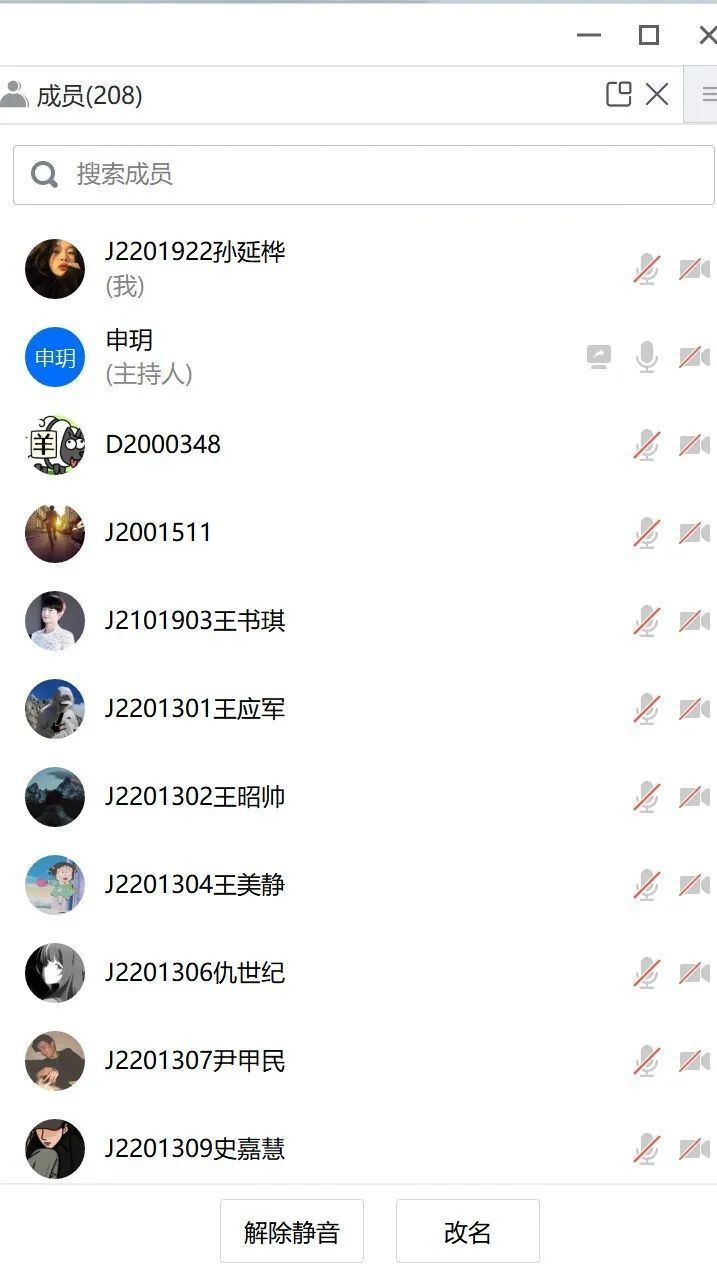Maximize the window
The width and height of the screenshot is (717, 1275).
(649, 35)
